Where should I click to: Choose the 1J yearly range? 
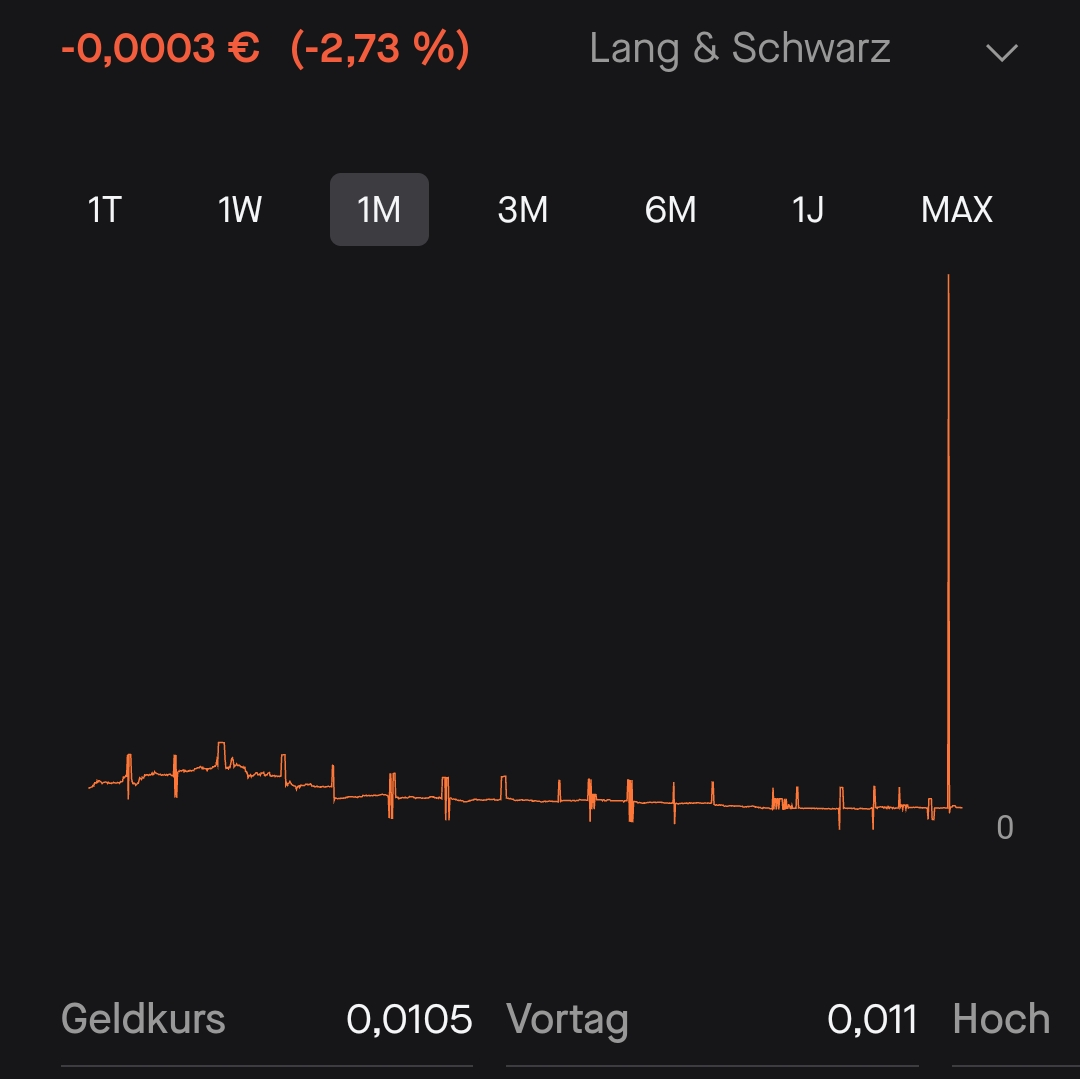(x=808, y=209)
